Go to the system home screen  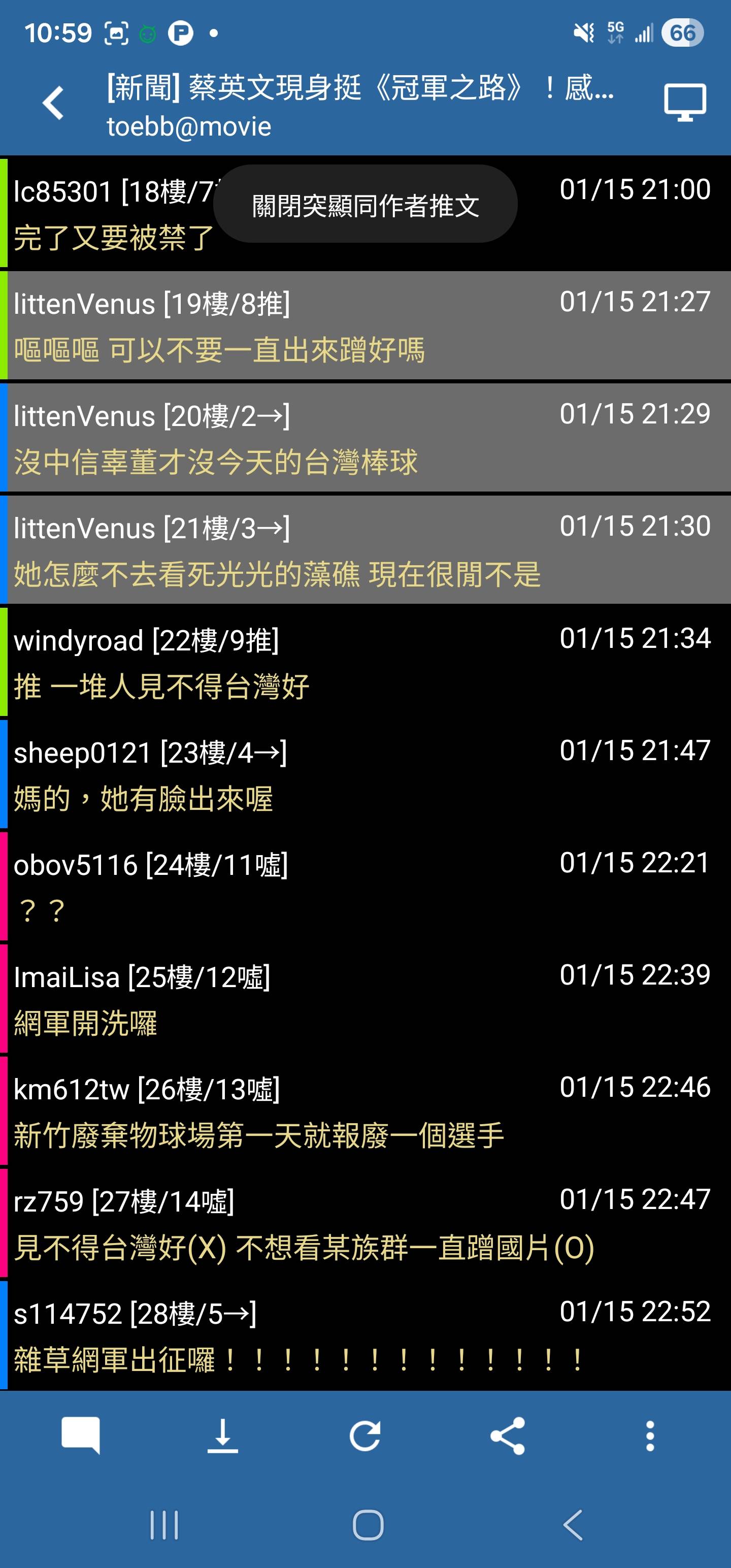coord(368,1525)
